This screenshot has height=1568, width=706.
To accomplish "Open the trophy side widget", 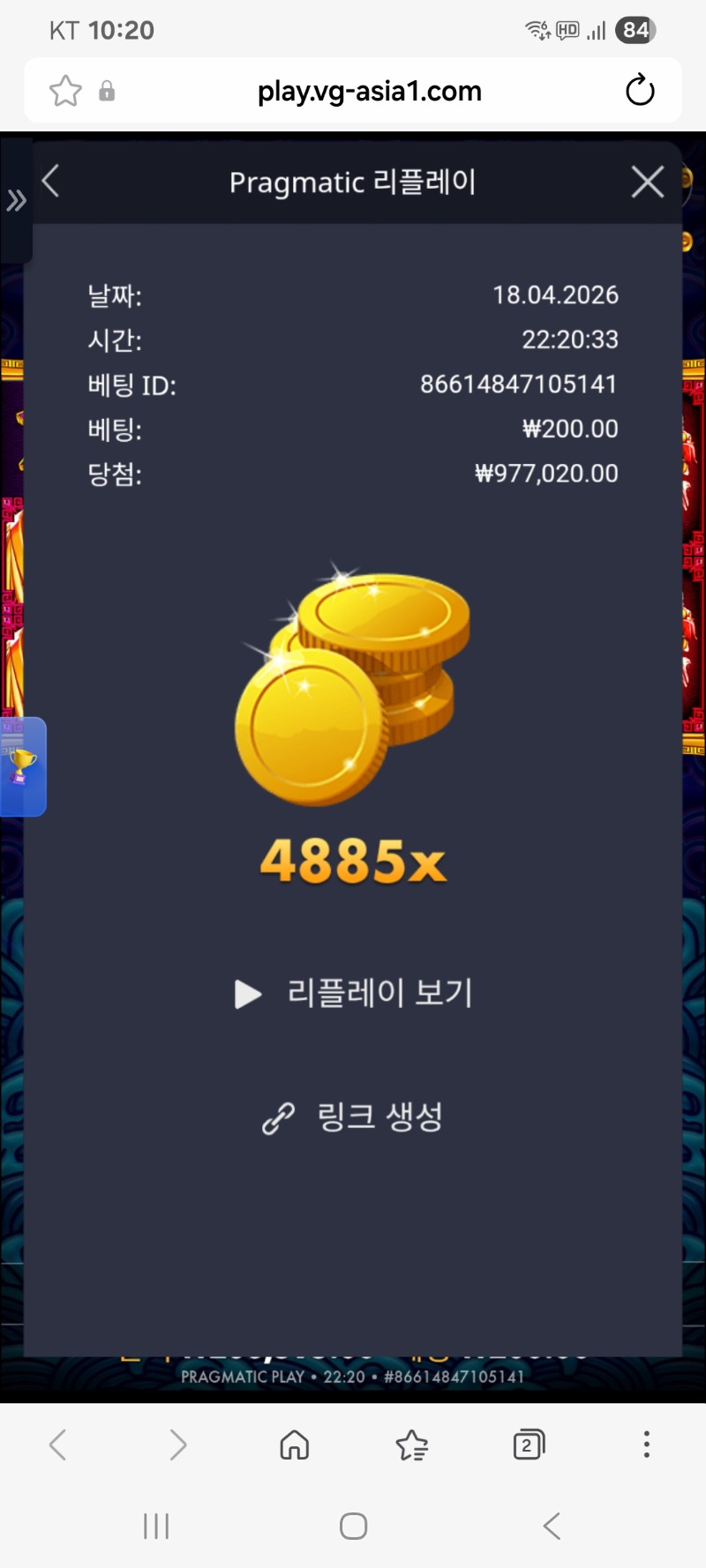I will click(22, 766).
